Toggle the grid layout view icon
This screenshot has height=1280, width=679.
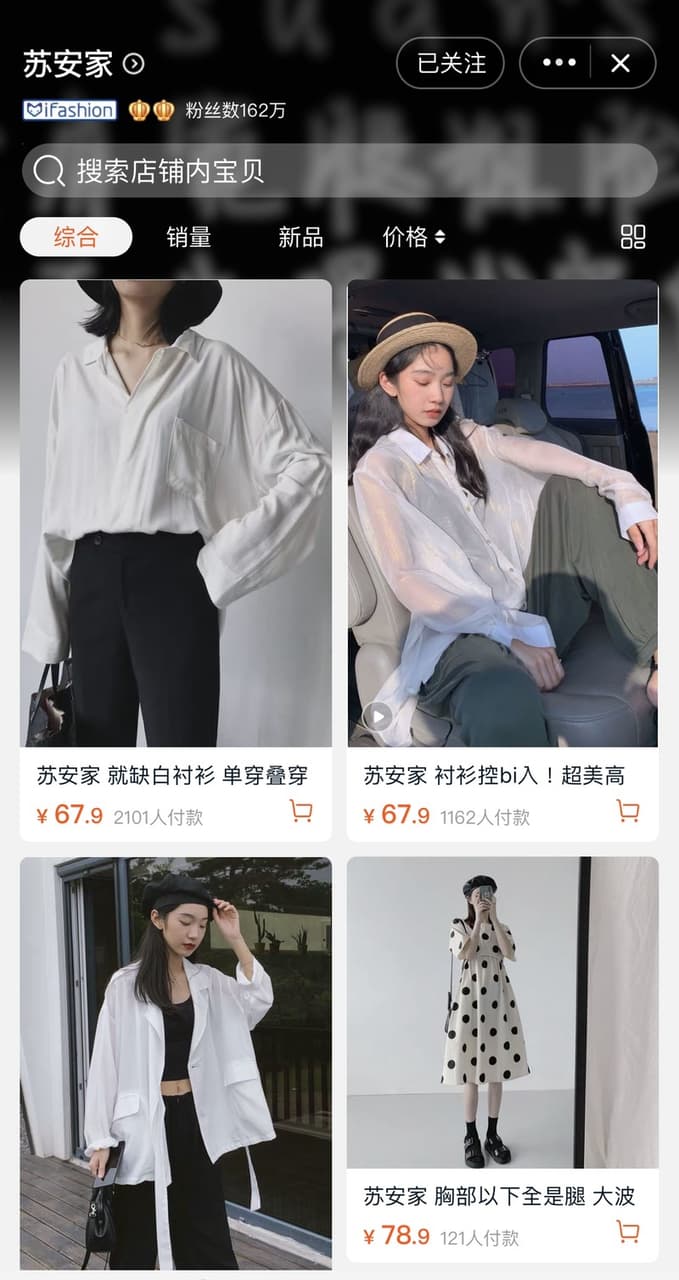click(x=633, y=237)
